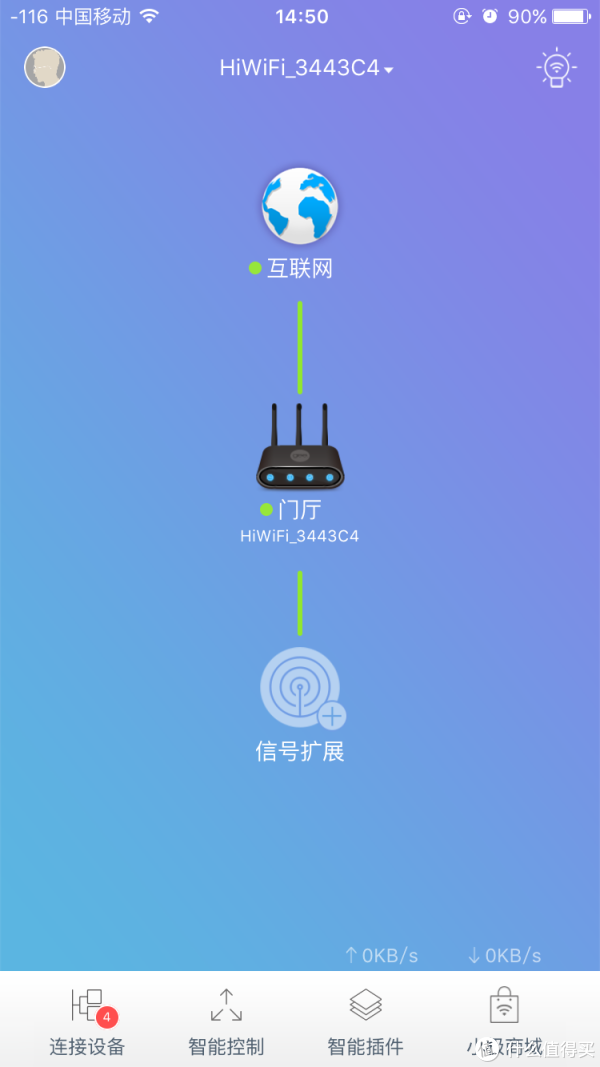Open the 门厅 router details

[x=300, y=446]
